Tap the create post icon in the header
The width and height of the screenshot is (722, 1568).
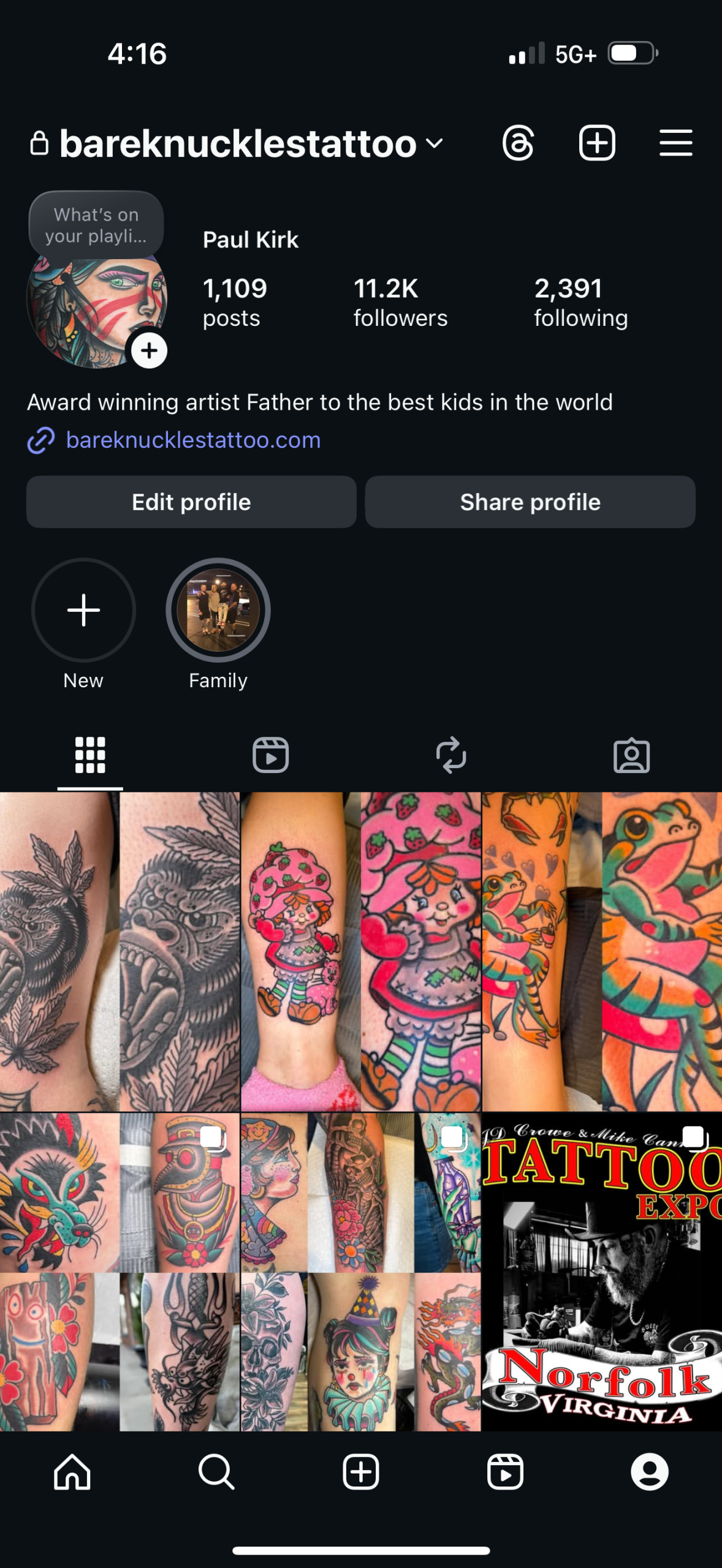pyautogui.click(x=596, y=143)
